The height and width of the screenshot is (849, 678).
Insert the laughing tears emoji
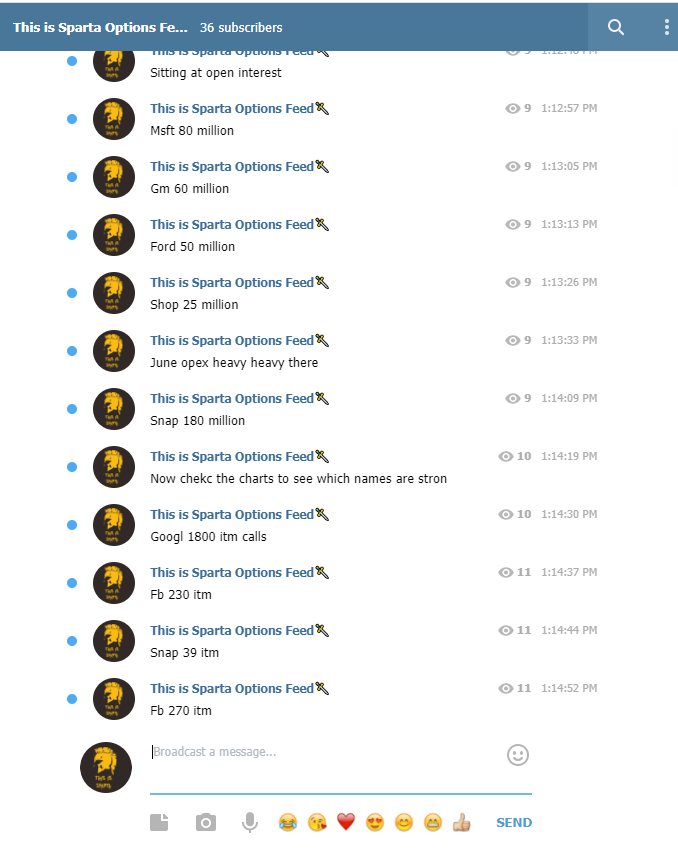(x=288, y=822)
